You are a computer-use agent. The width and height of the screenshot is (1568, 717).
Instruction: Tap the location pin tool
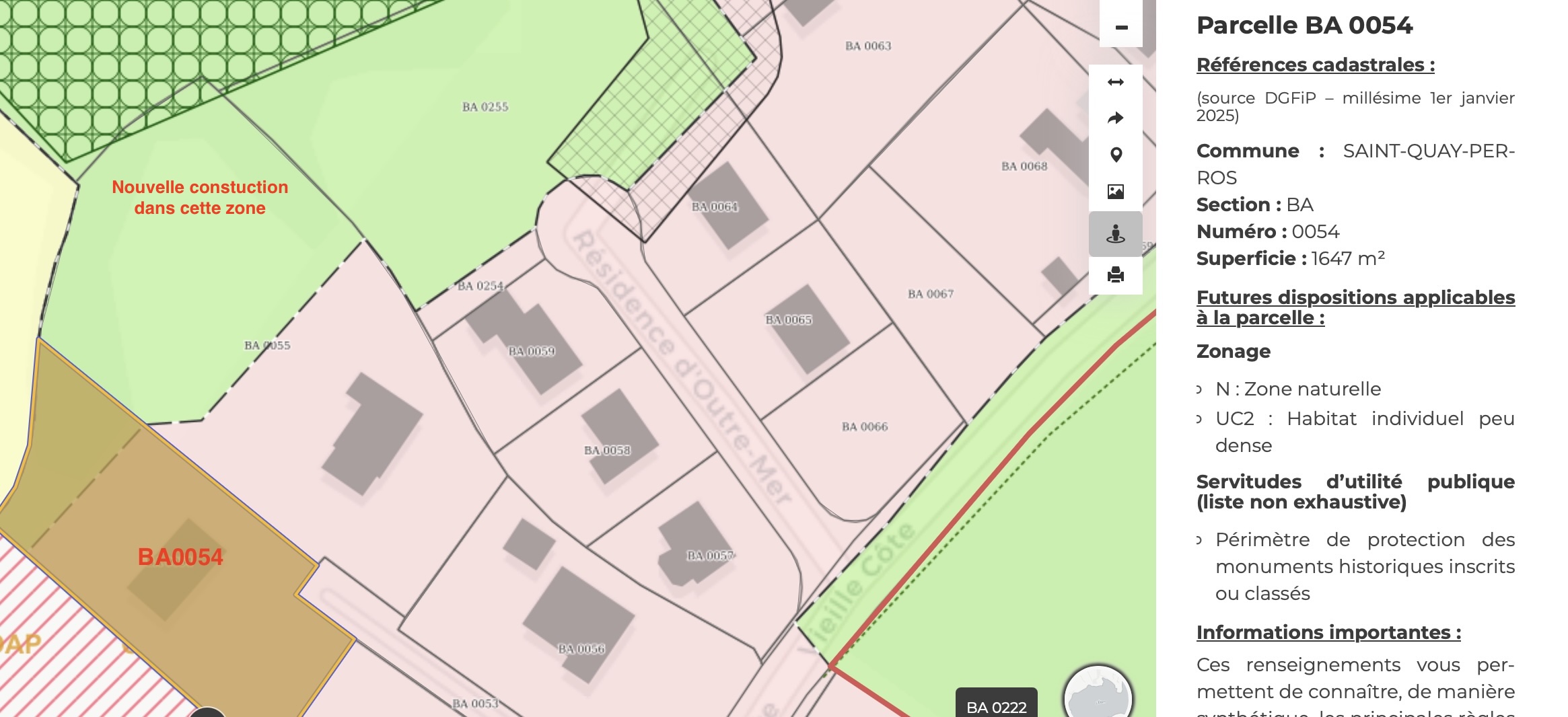pos(1116,155)
